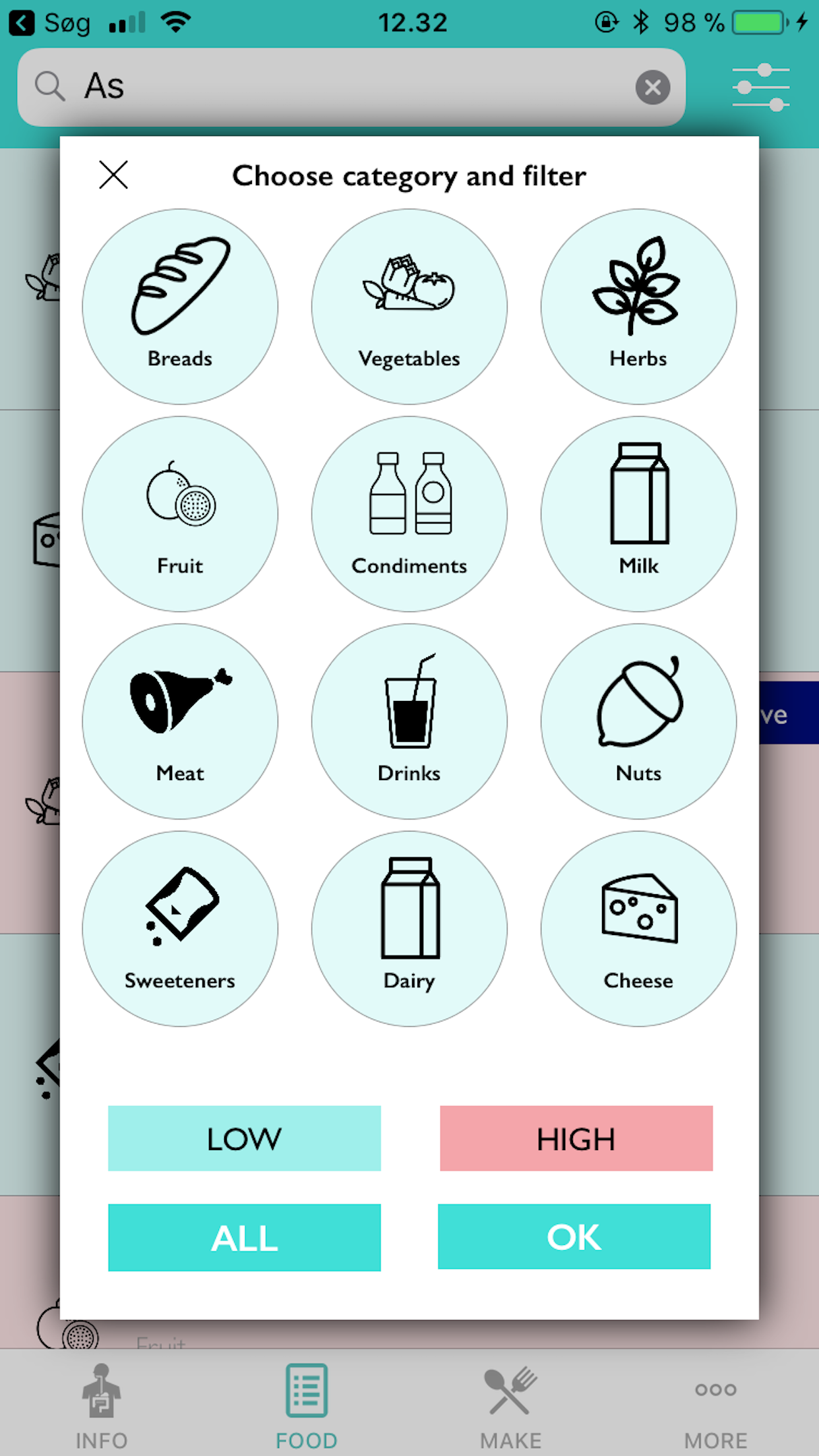Close the category and filter dialog
Screen dimensions: 819x1456
pos(113,175)
